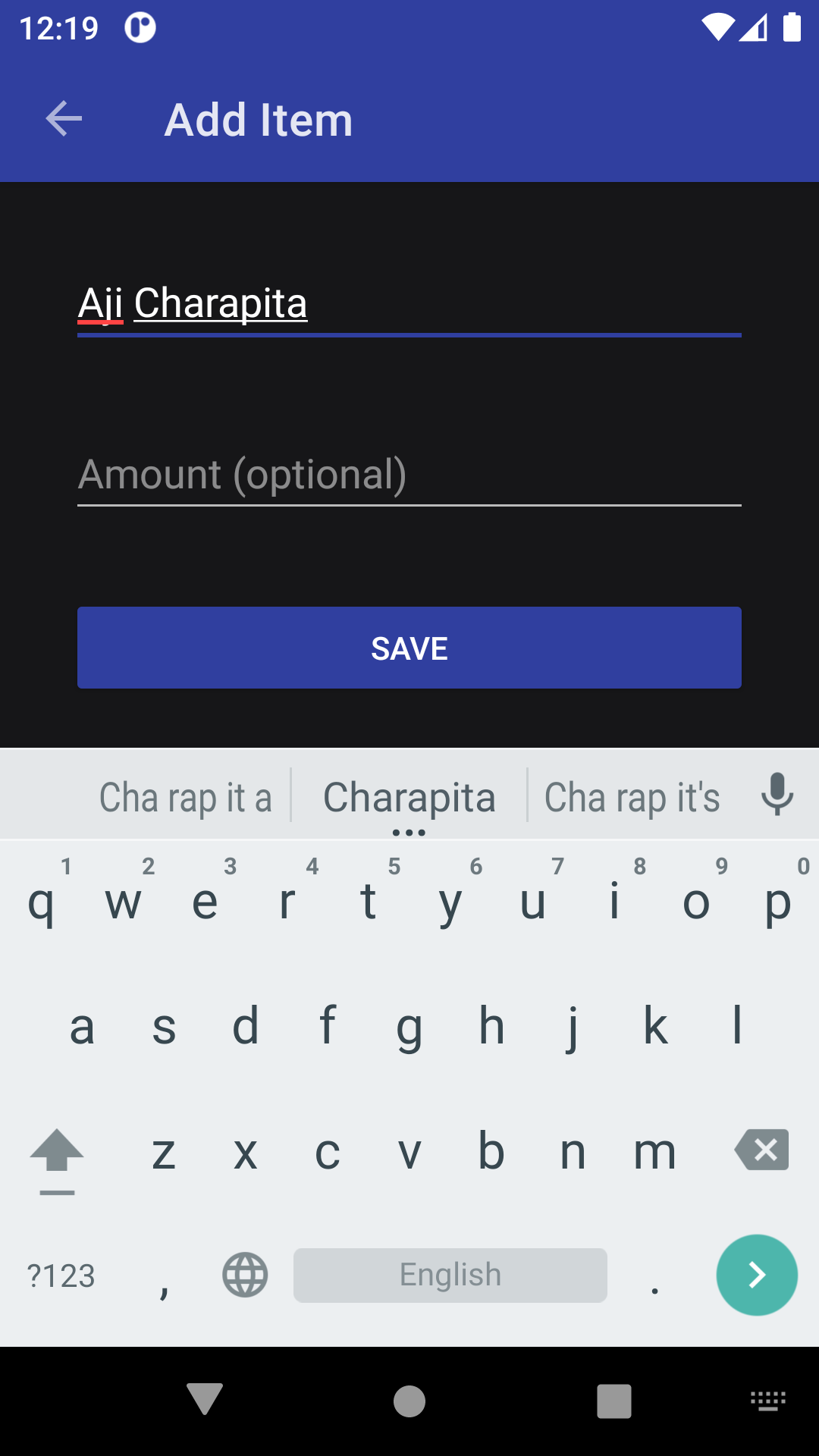Viewport: 819px width, 1456px height.
Task: Select the "Cha rap it's" suggestion
Action: [x=632, y=798]
